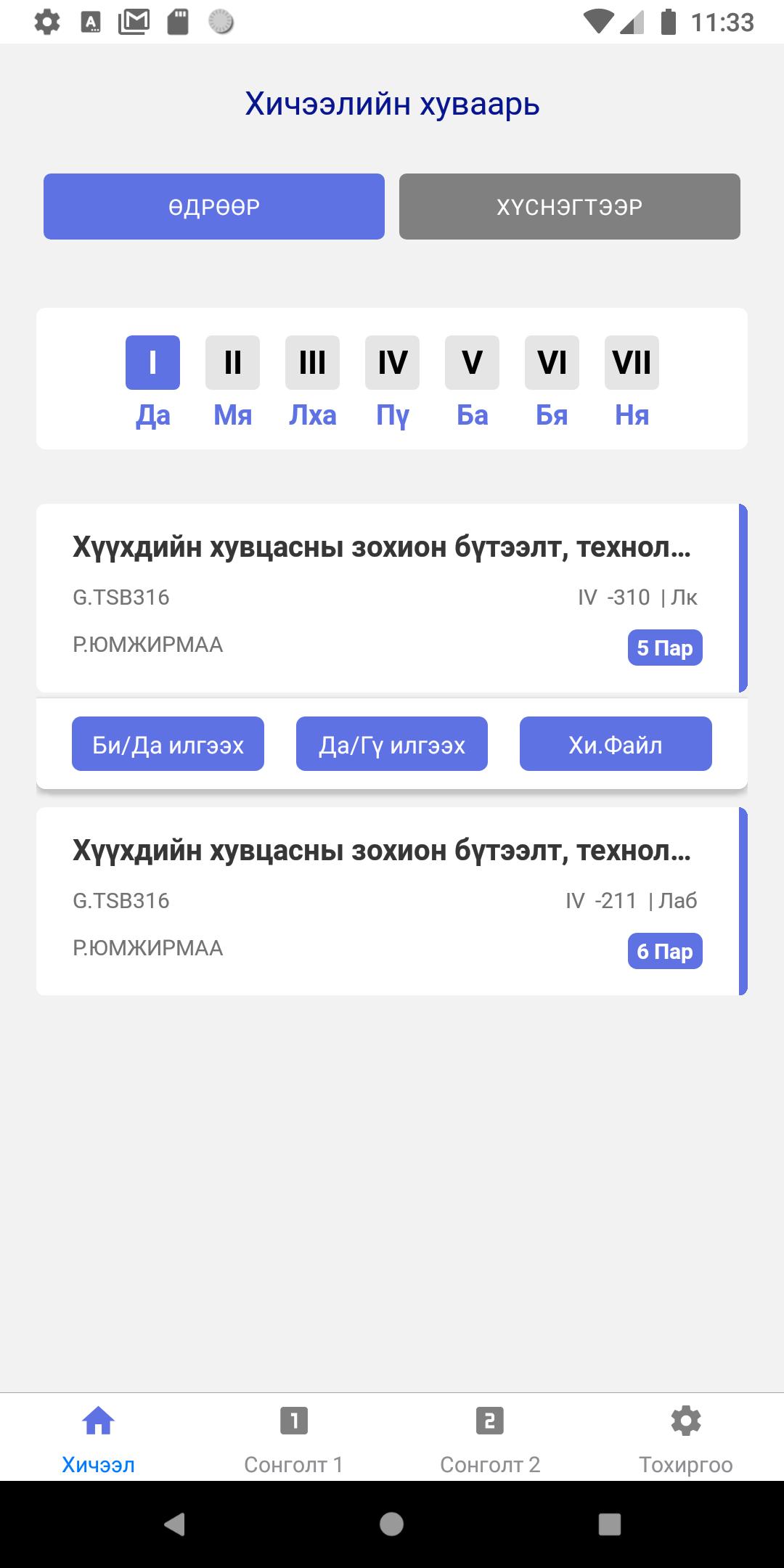Select day VII Ня

click(632, 363)
